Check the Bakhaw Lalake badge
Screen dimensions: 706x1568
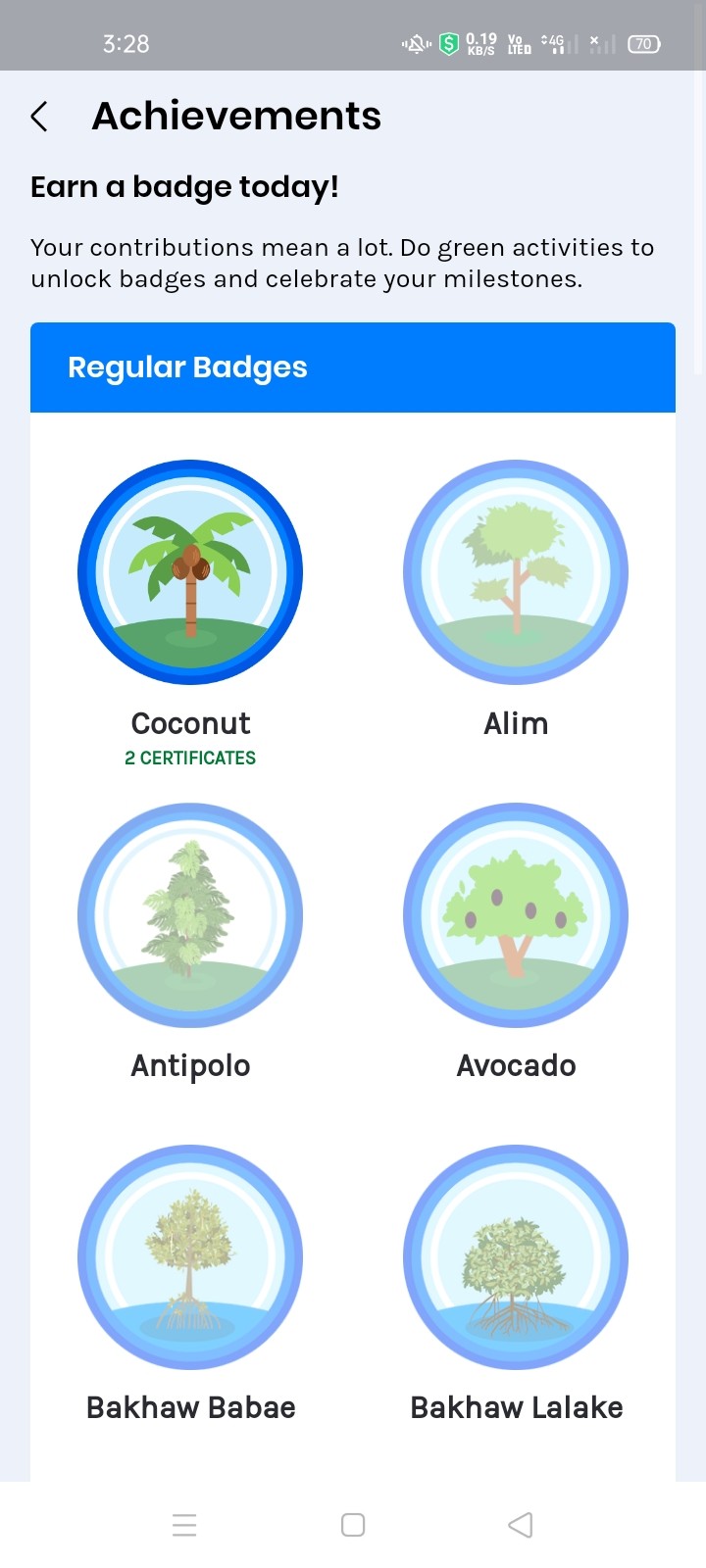click(516, 1257)
